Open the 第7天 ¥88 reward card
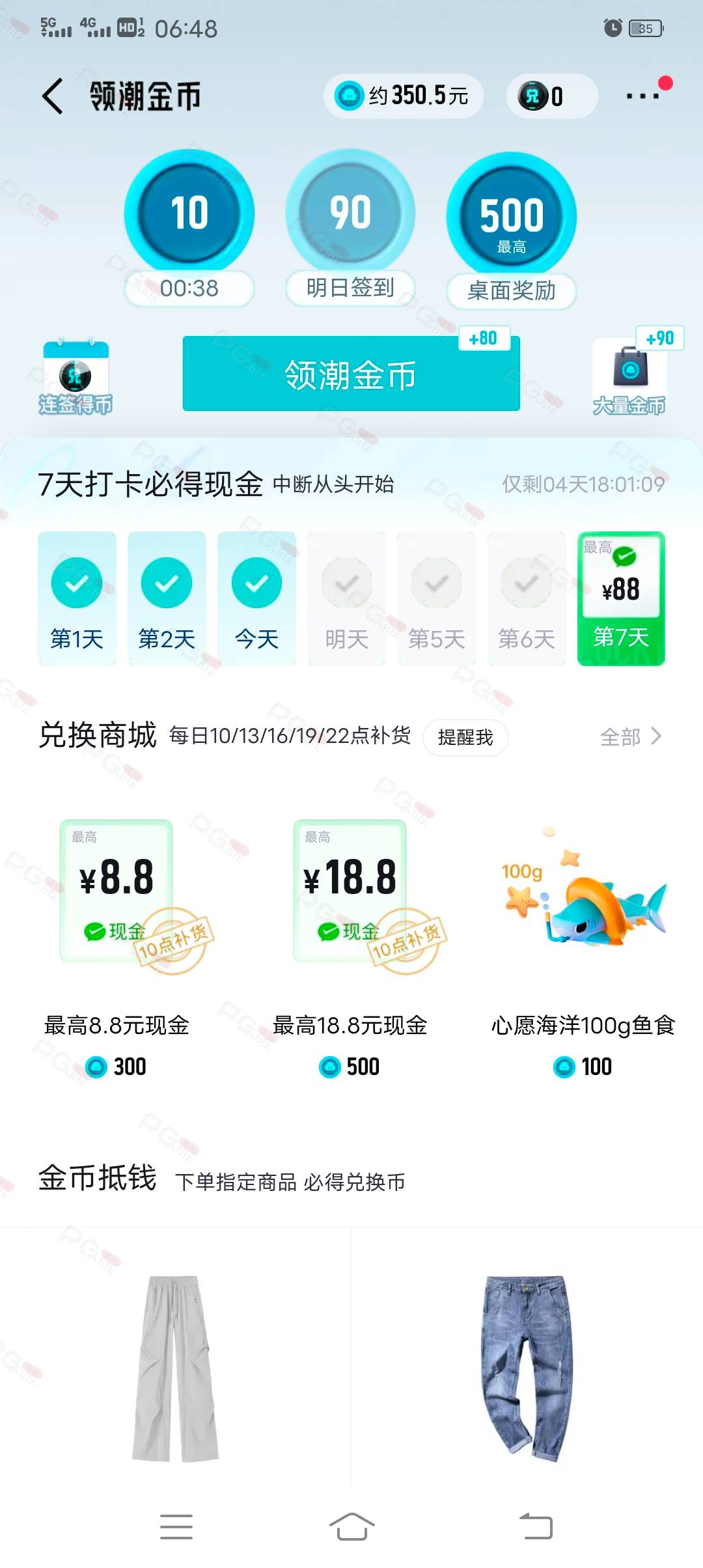Screen dimensions: 703x1568 pos(621,598)
